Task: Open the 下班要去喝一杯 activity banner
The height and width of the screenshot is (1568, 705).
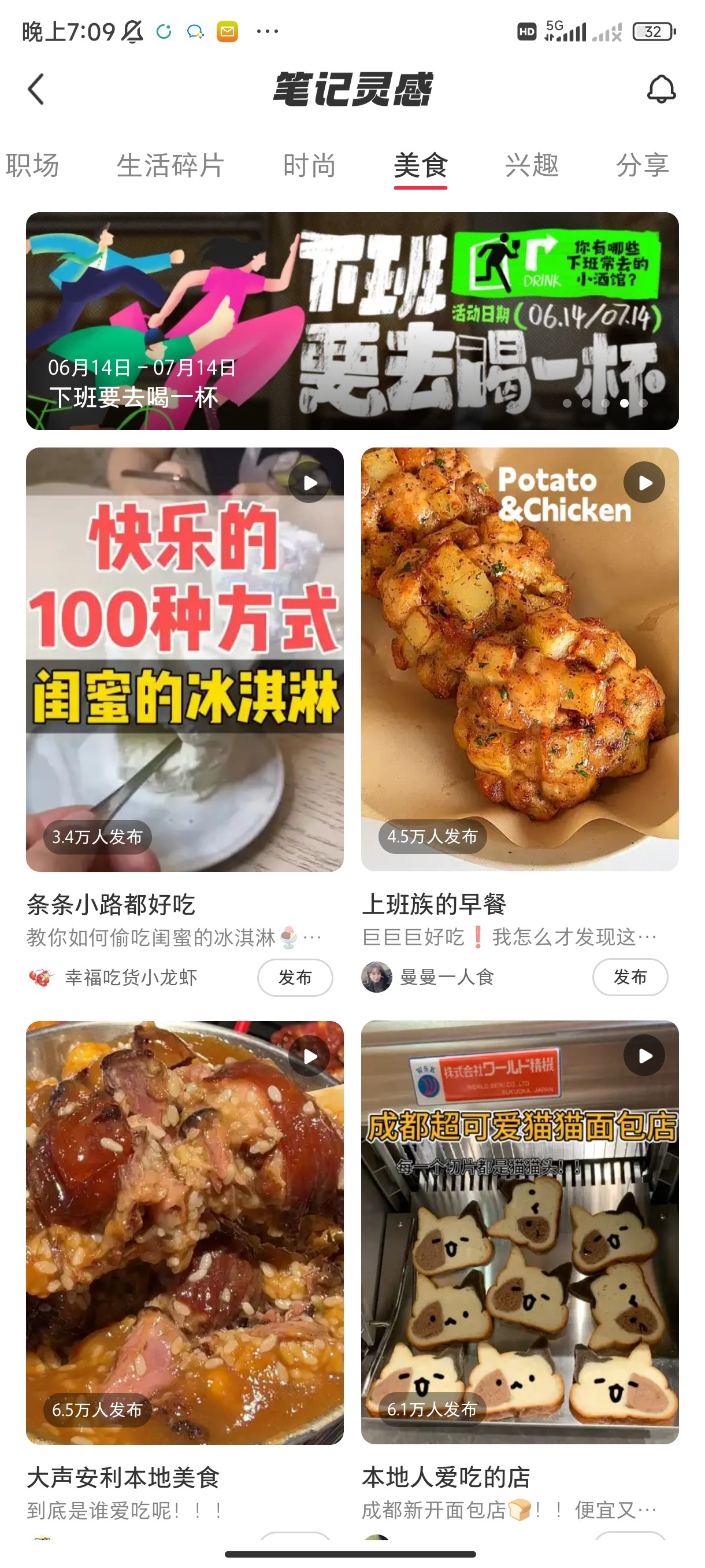Action: [x=352, y=321]
